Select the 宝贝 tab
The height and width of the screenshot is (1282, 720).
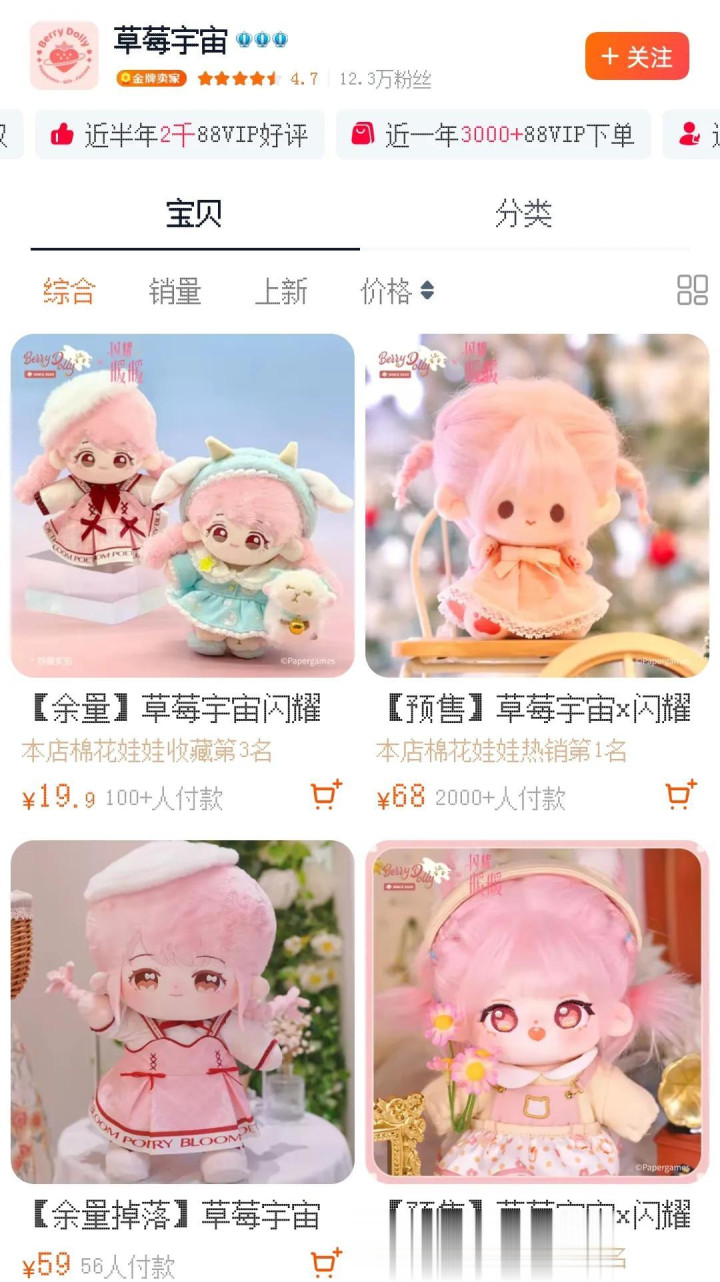coord(194,213)
